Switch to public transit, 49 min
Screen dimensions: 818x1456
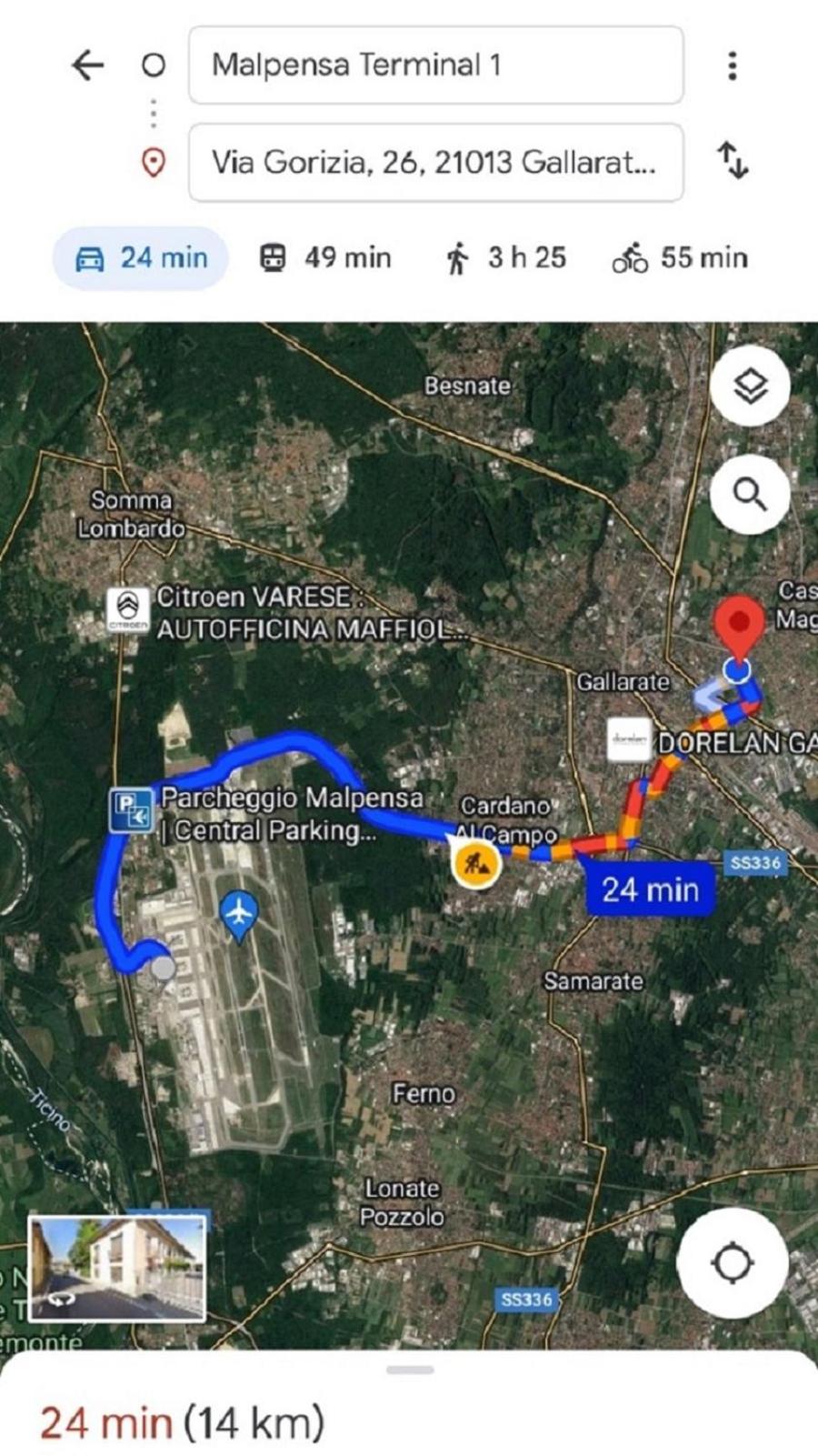pyautogui.click(x=324, y=258)
